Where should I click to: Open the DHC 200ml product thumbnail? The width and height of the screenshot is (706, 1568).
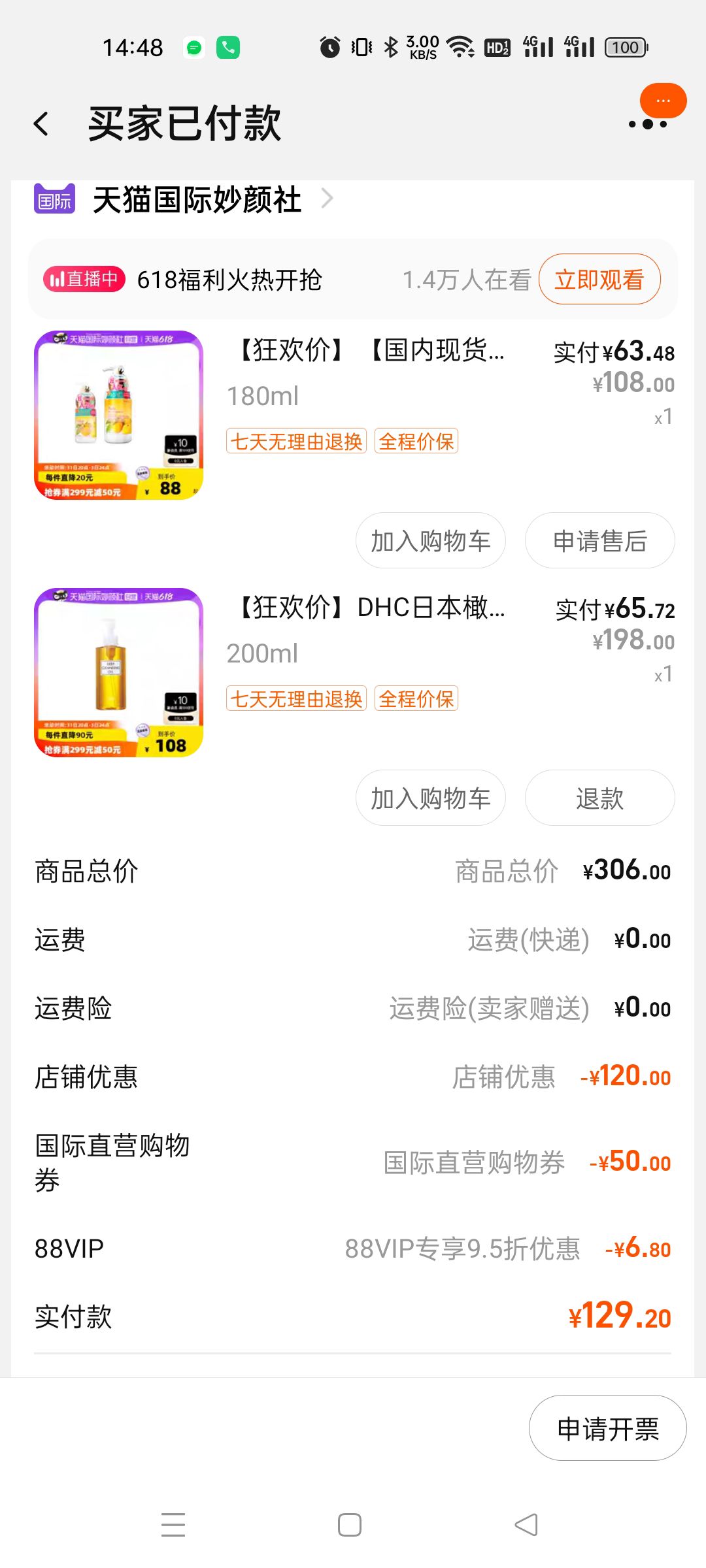click(x=119, y=673)
